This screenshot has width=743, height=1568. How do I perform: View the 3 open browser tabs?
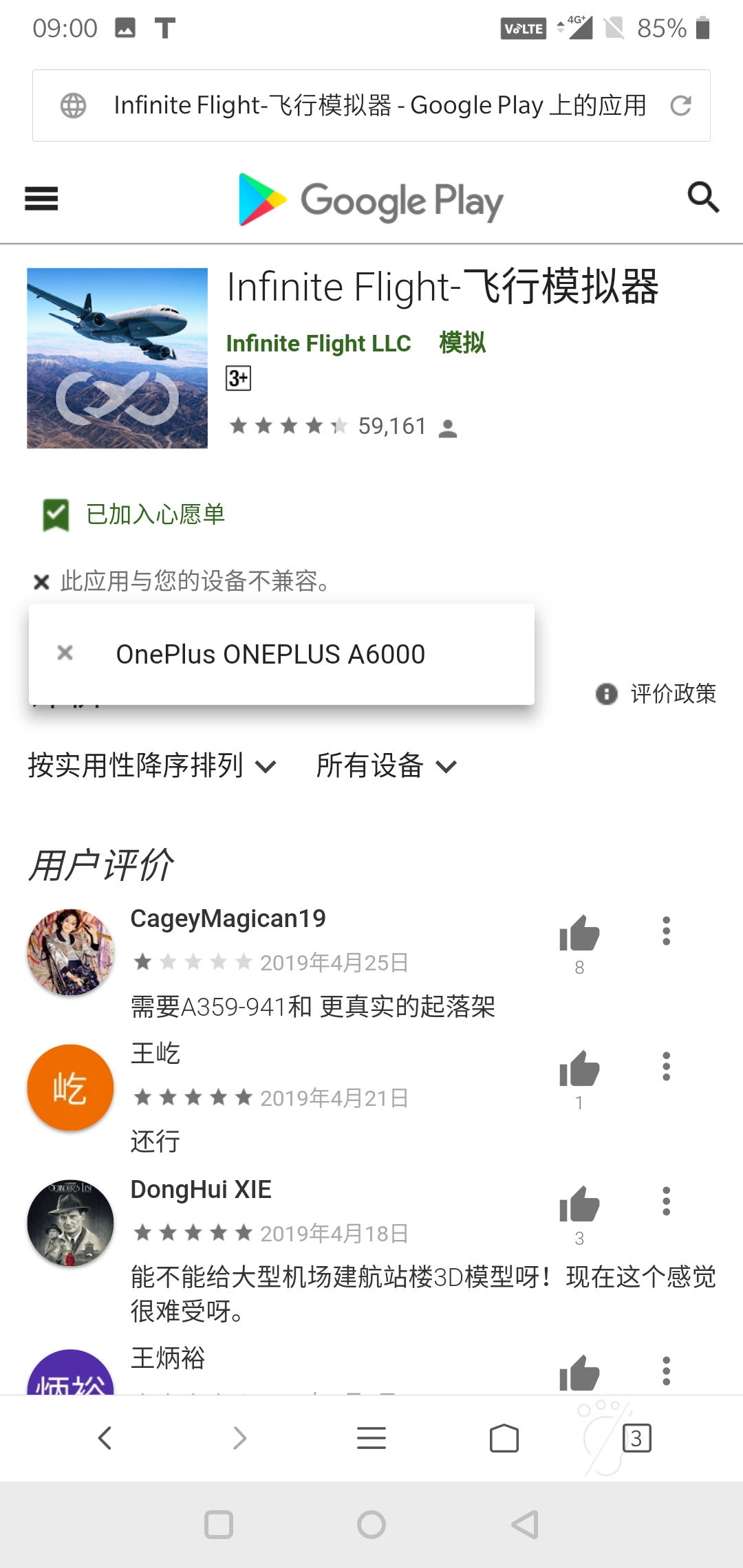636,1438
